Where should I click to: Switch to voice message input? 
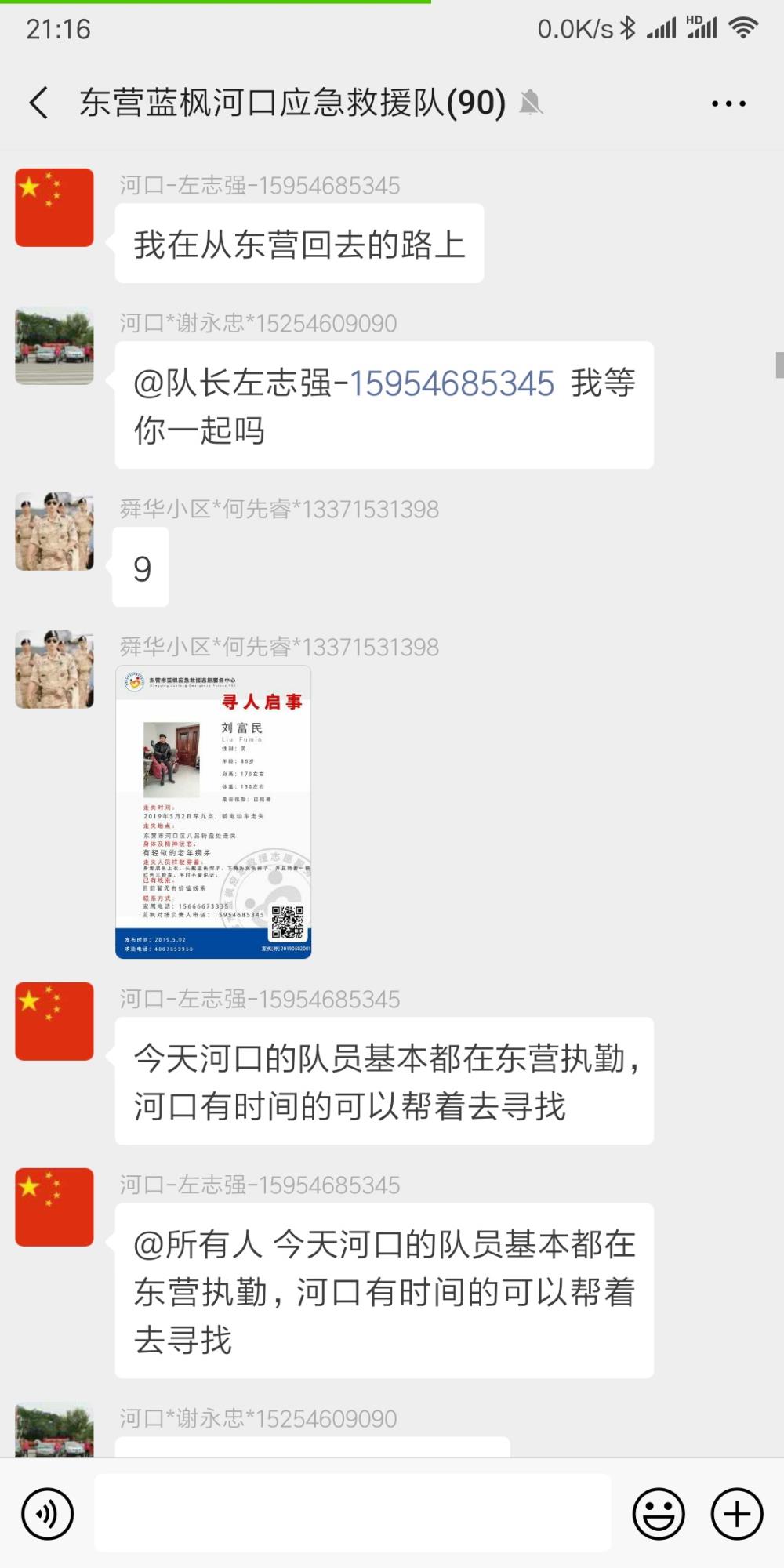coord(48,1513)
